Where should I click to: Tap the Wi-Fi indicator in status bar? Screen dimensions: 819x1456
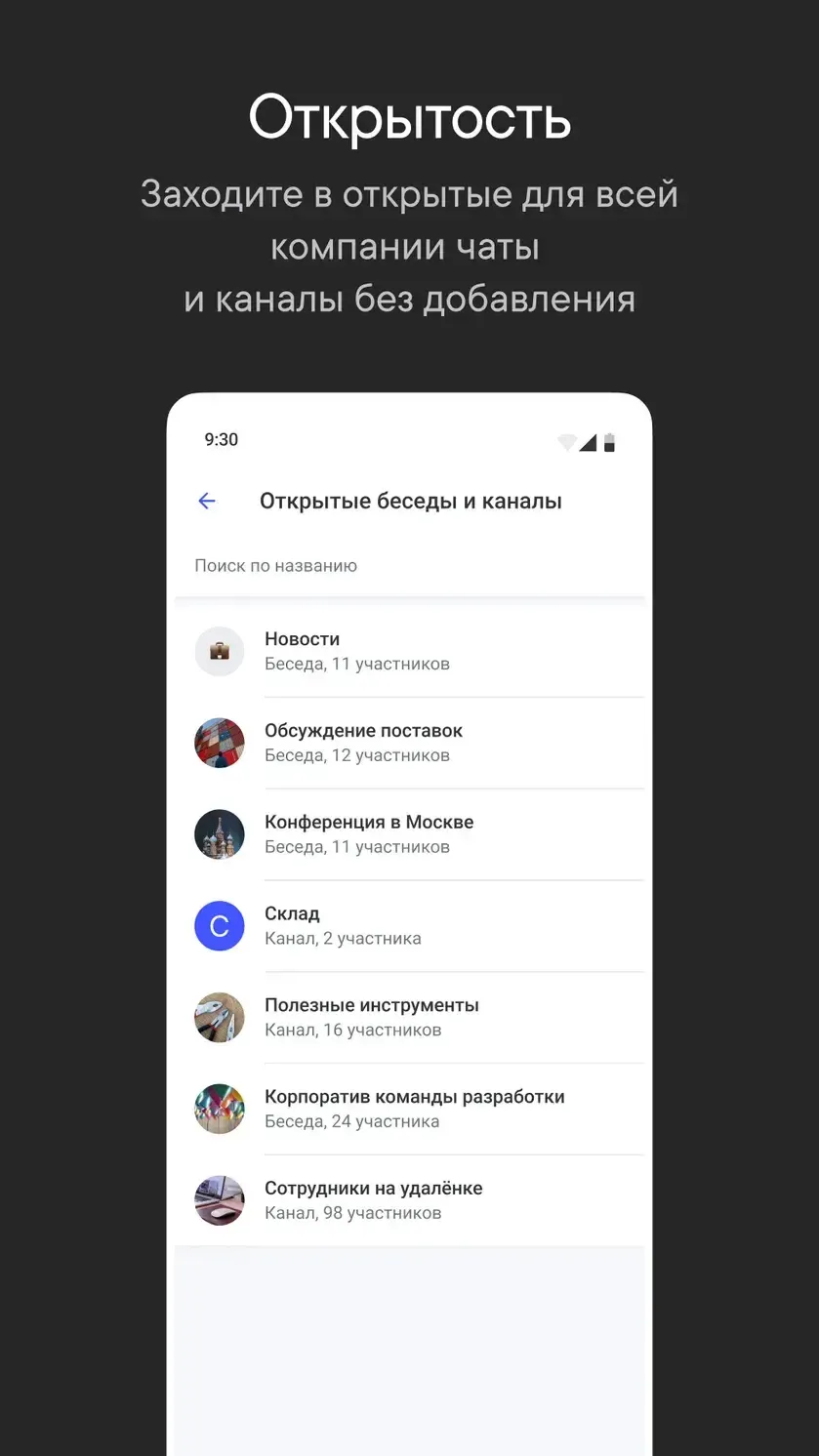(567, 441)
